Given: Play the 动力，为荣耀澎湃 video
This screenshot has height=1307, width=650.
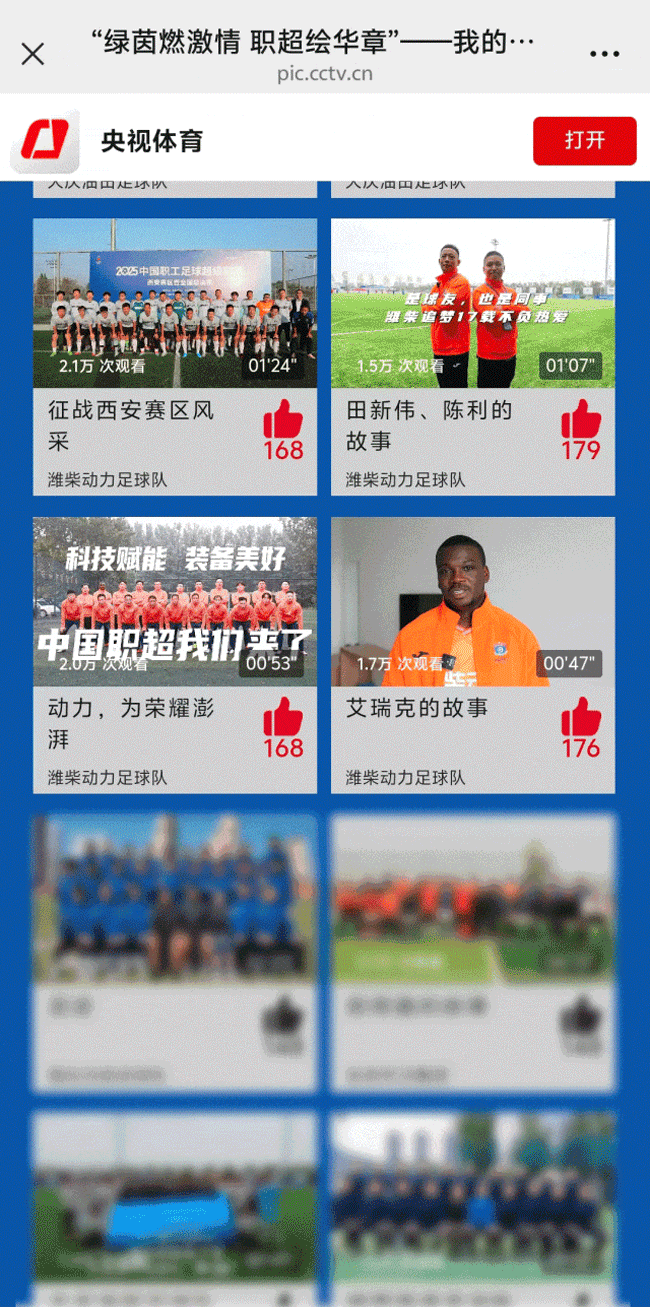Looking at the screenshot, I should (175, 601).
